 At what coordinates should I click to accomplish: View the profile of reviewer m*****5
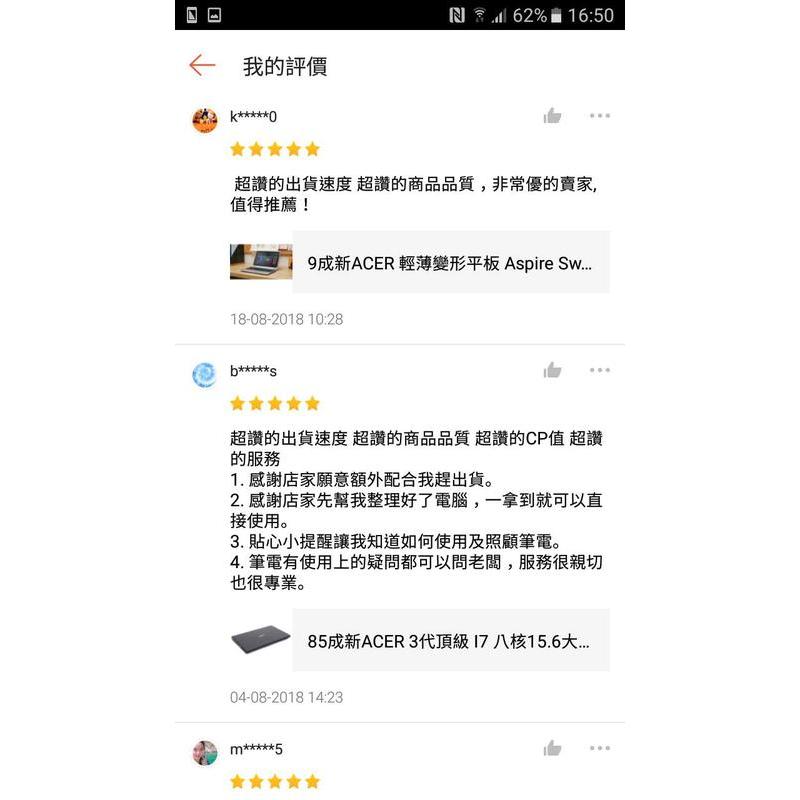205,753
